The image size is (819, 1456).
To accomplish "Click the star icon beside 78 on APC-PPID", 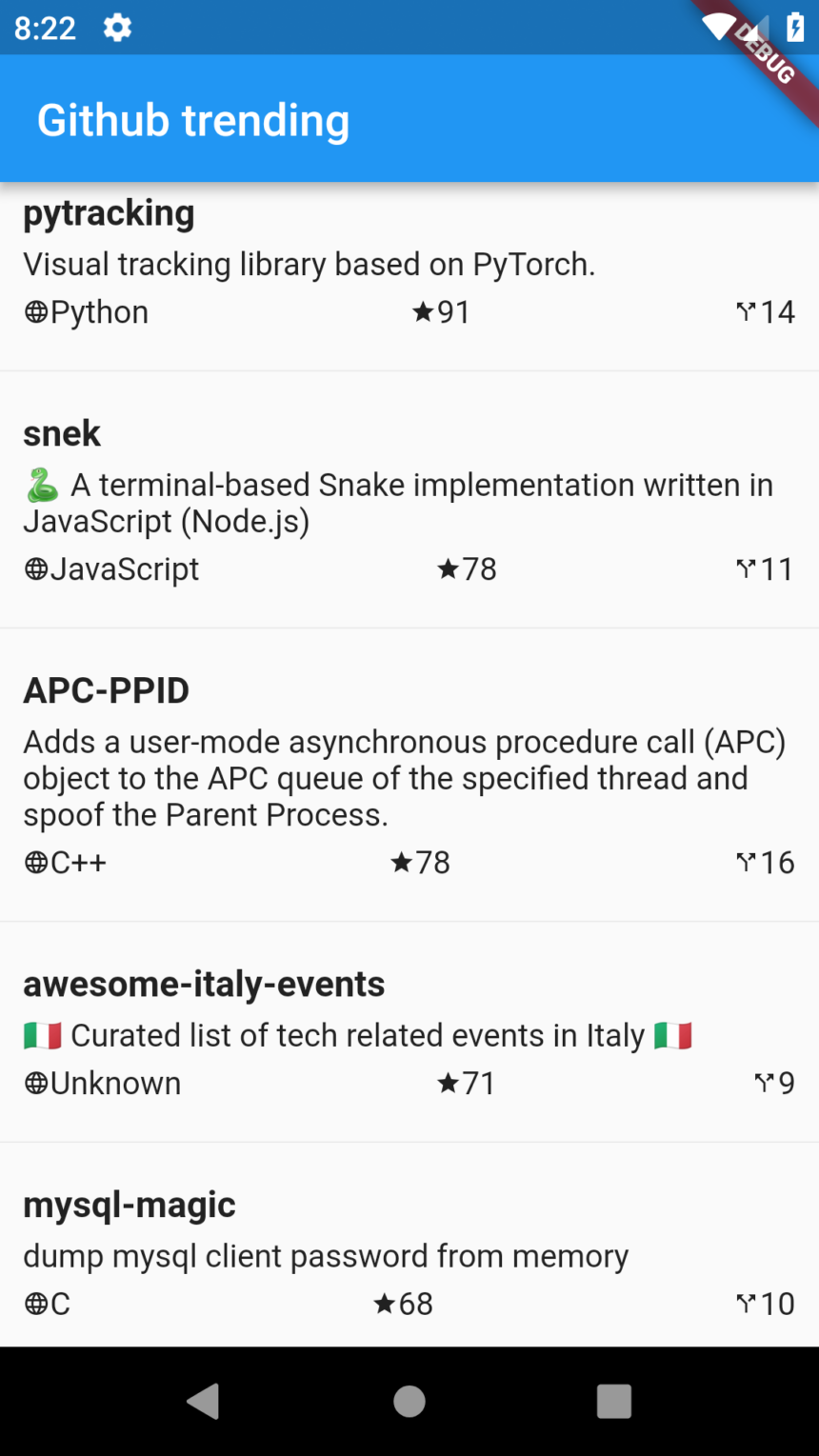I will [x=399, y=862].
